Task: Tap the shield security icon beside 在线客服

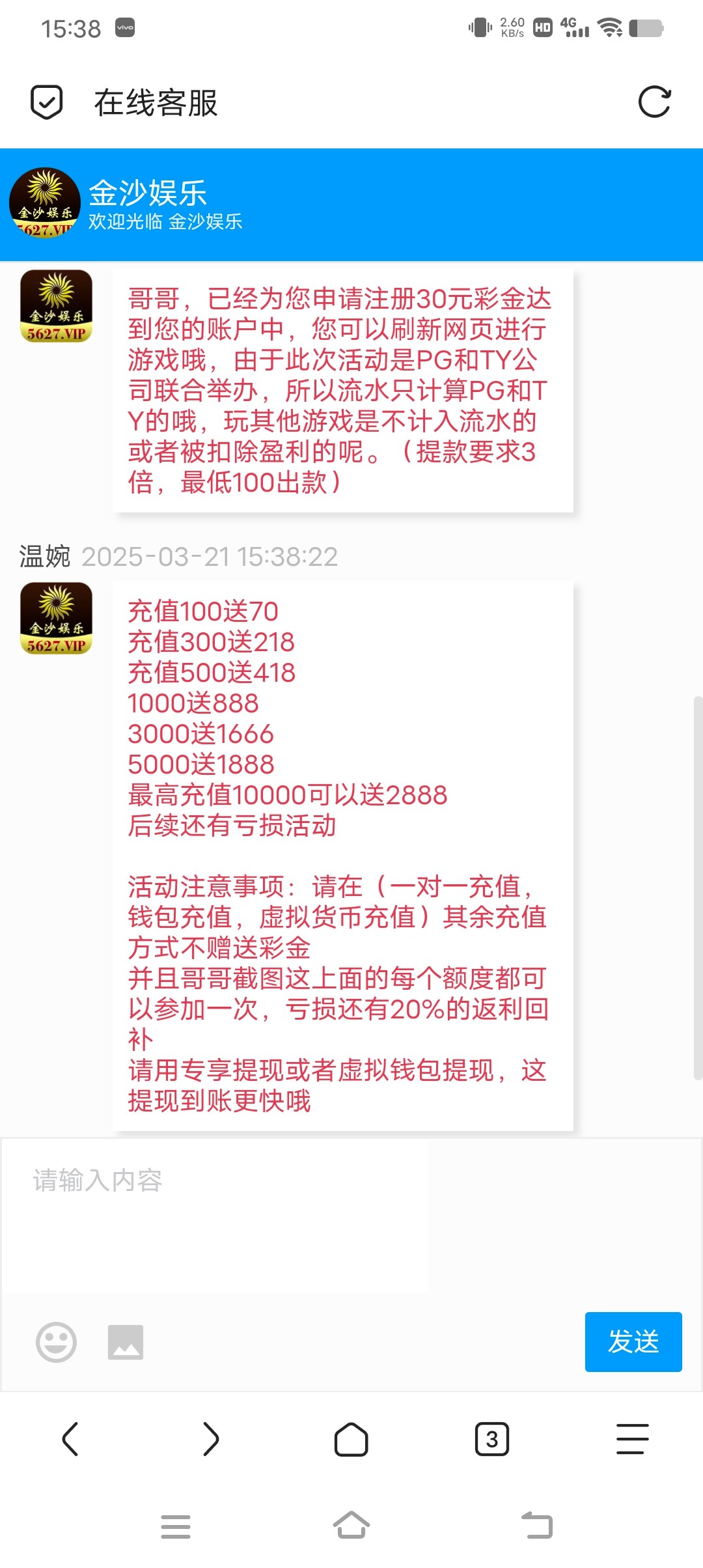Action: (x=47, y=102)
